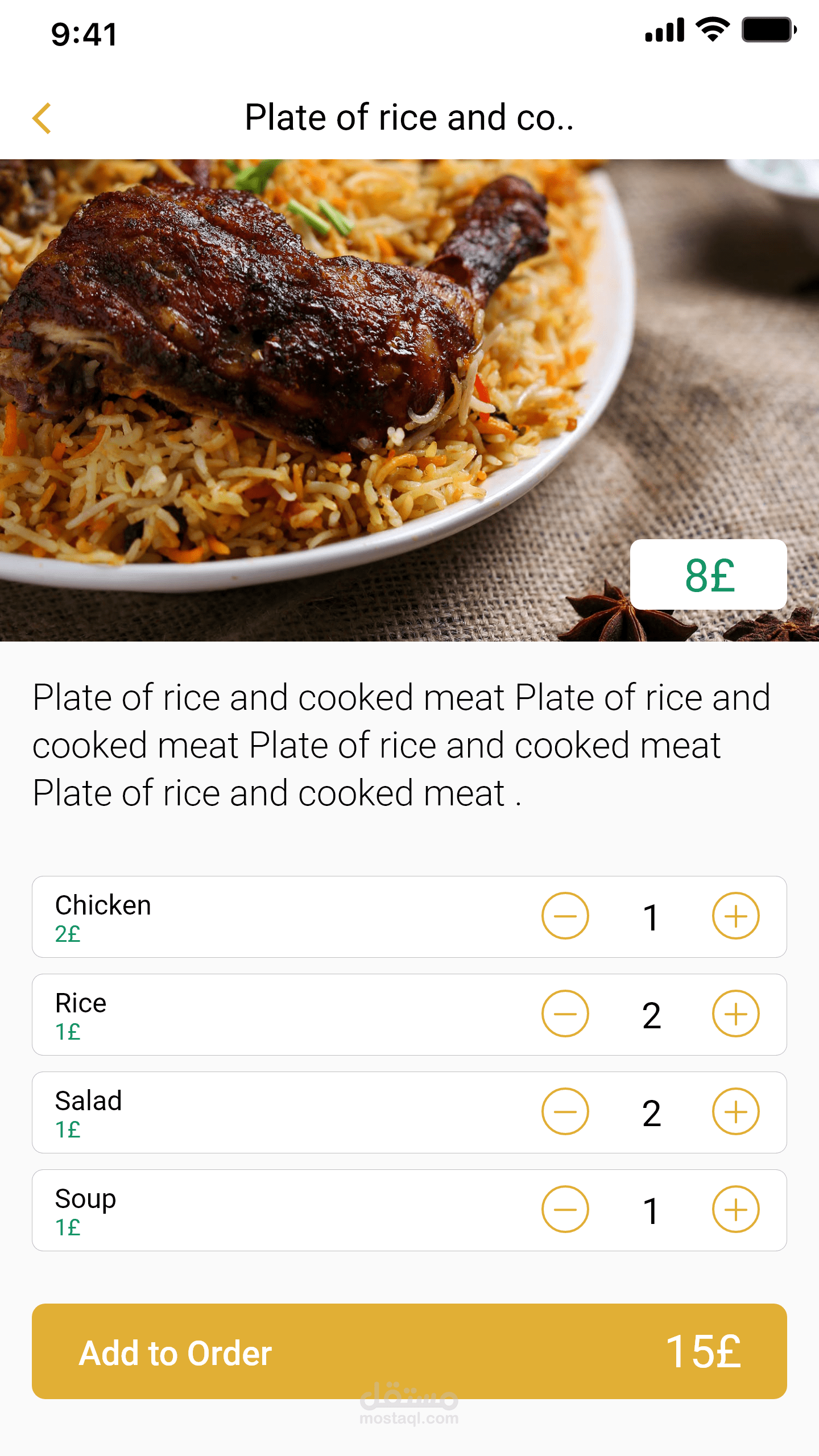This screenshot has width=819, height=1456.
Task: Go back using the arrow icon
Action: (42, 118)
